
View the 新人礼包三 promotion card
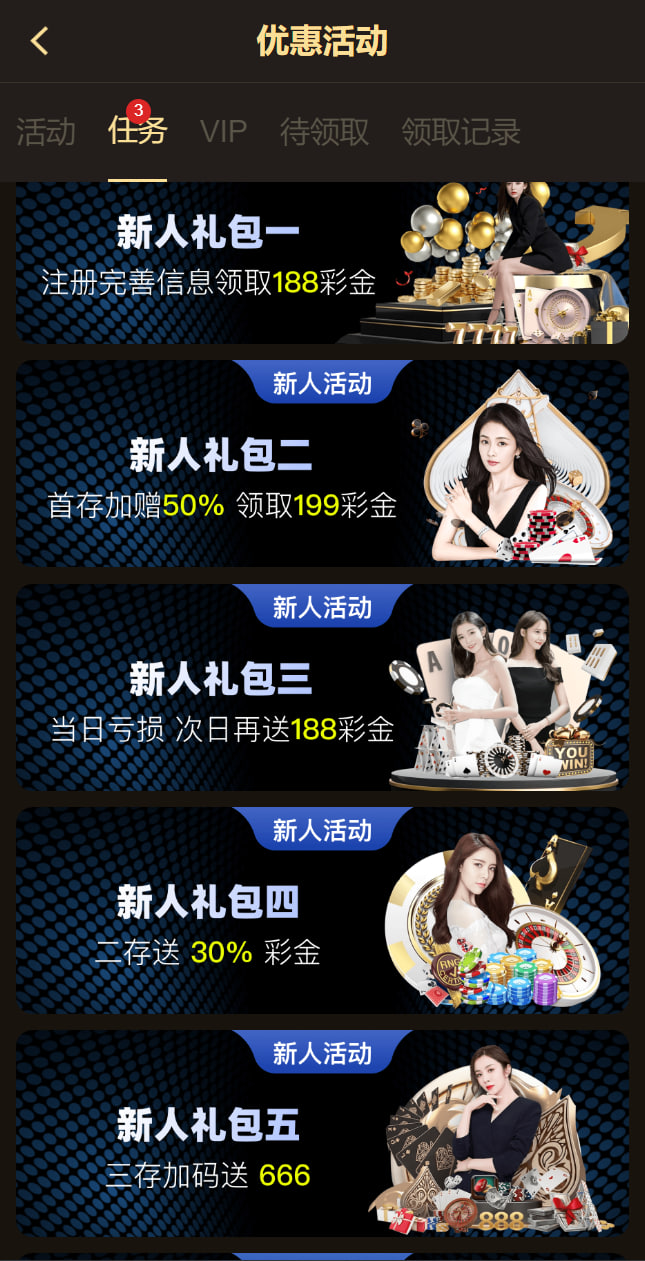click(x=322, y=690)
